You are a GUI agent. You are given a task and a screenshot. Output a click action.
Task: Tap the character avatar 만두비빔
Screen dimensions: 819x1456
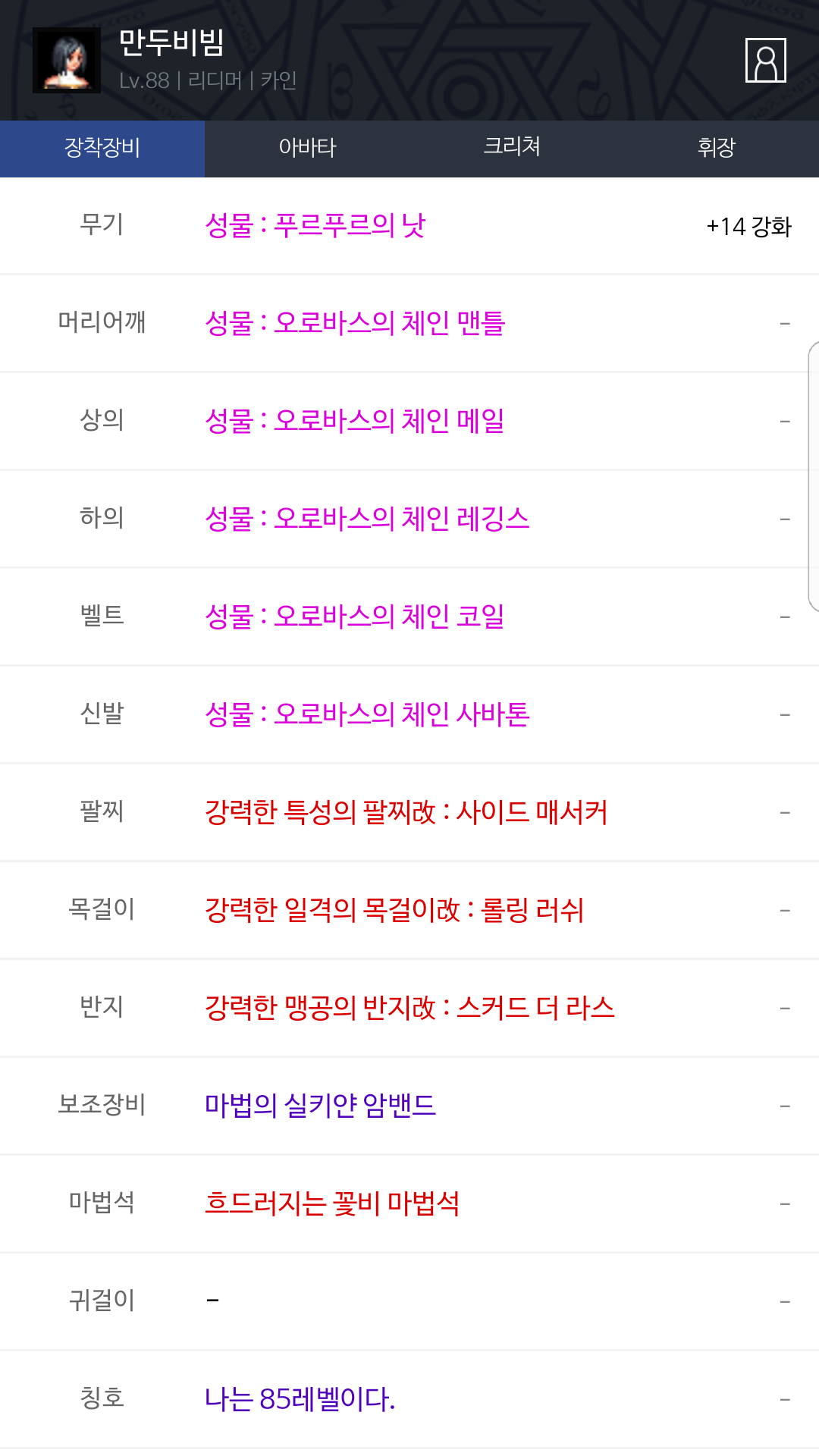pyautogui.click(x=67, y=60)
